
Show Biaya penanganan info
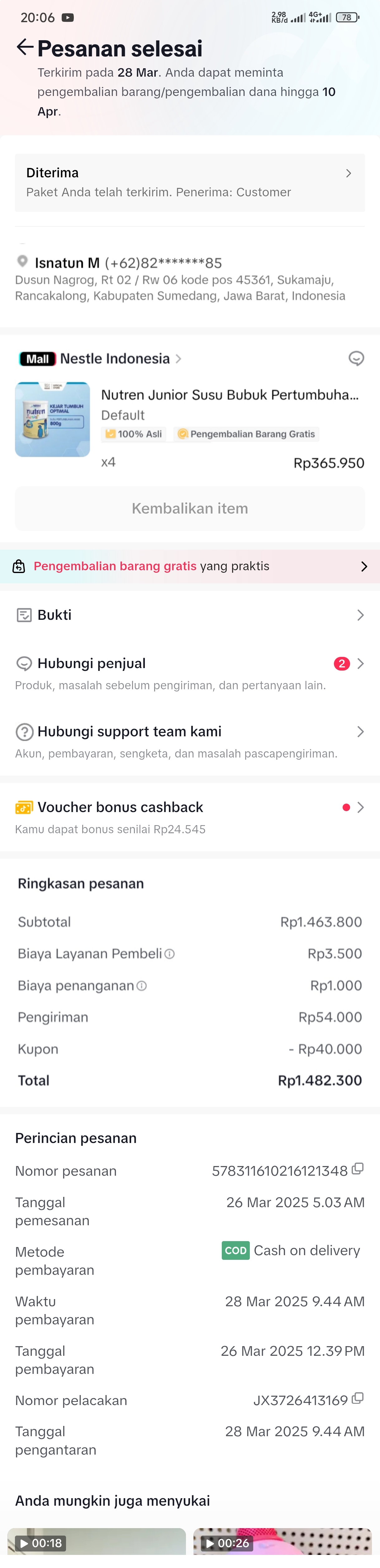[x=142, y=986]
